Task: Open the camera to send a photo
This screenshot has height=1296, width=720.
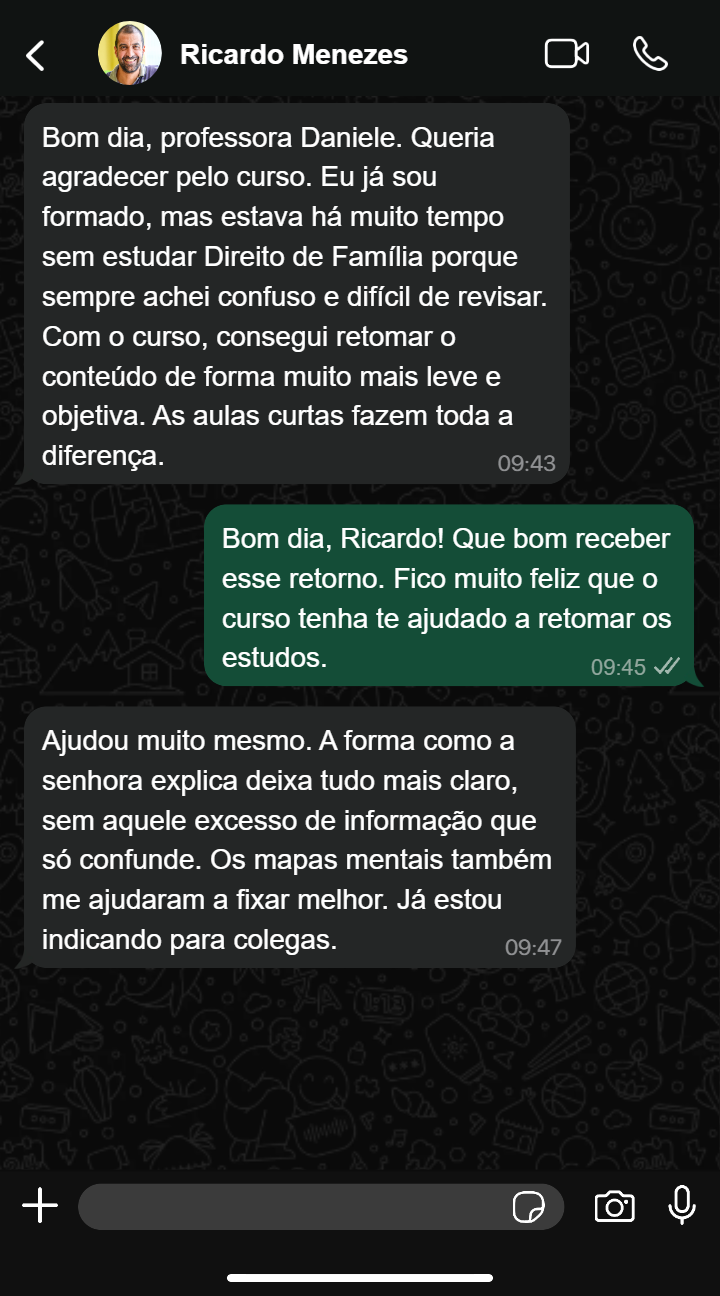Action: (614, 1207)
